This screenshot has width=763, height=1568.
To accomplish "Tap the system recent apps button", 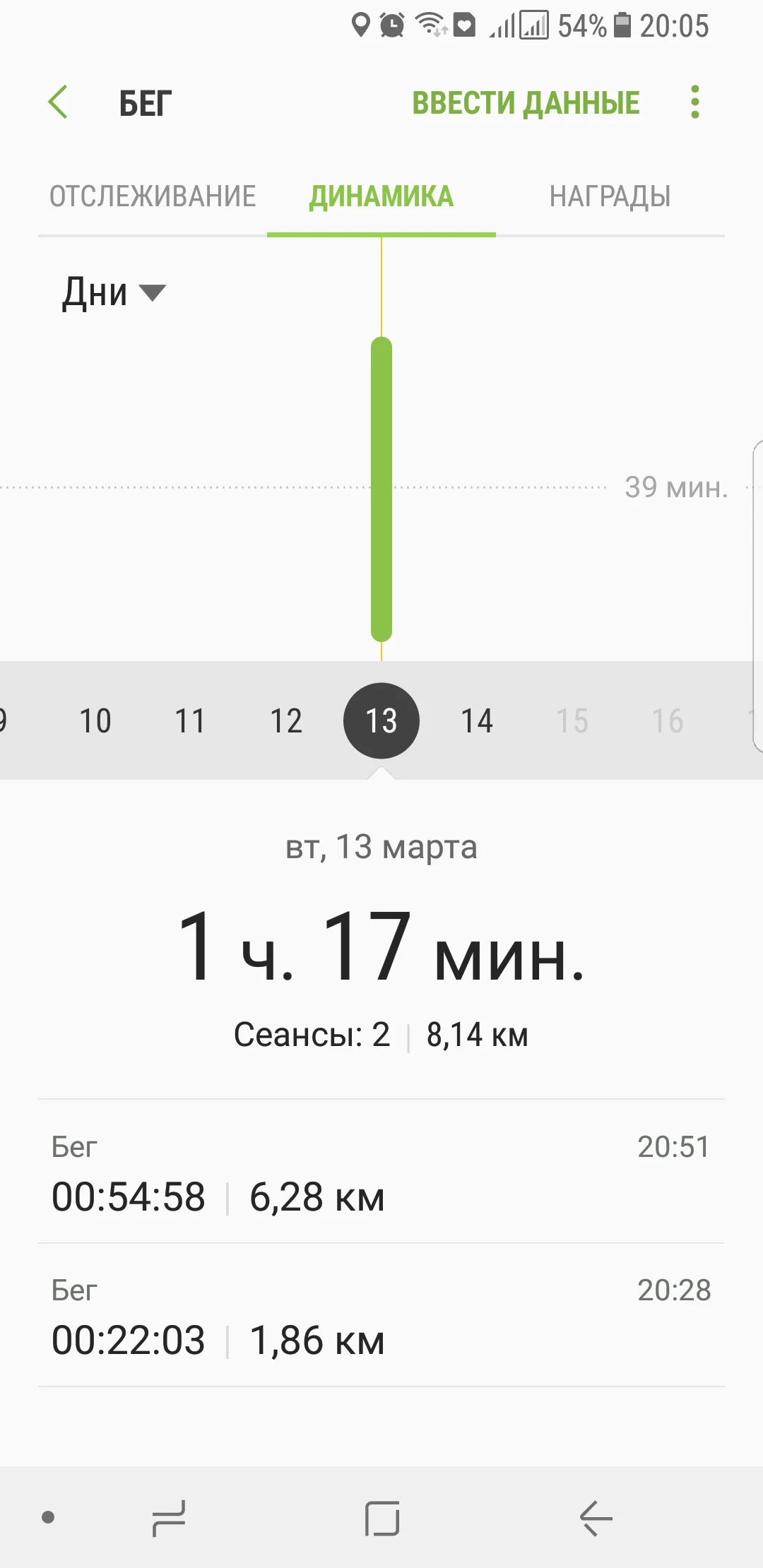I will pos(169,1517).
